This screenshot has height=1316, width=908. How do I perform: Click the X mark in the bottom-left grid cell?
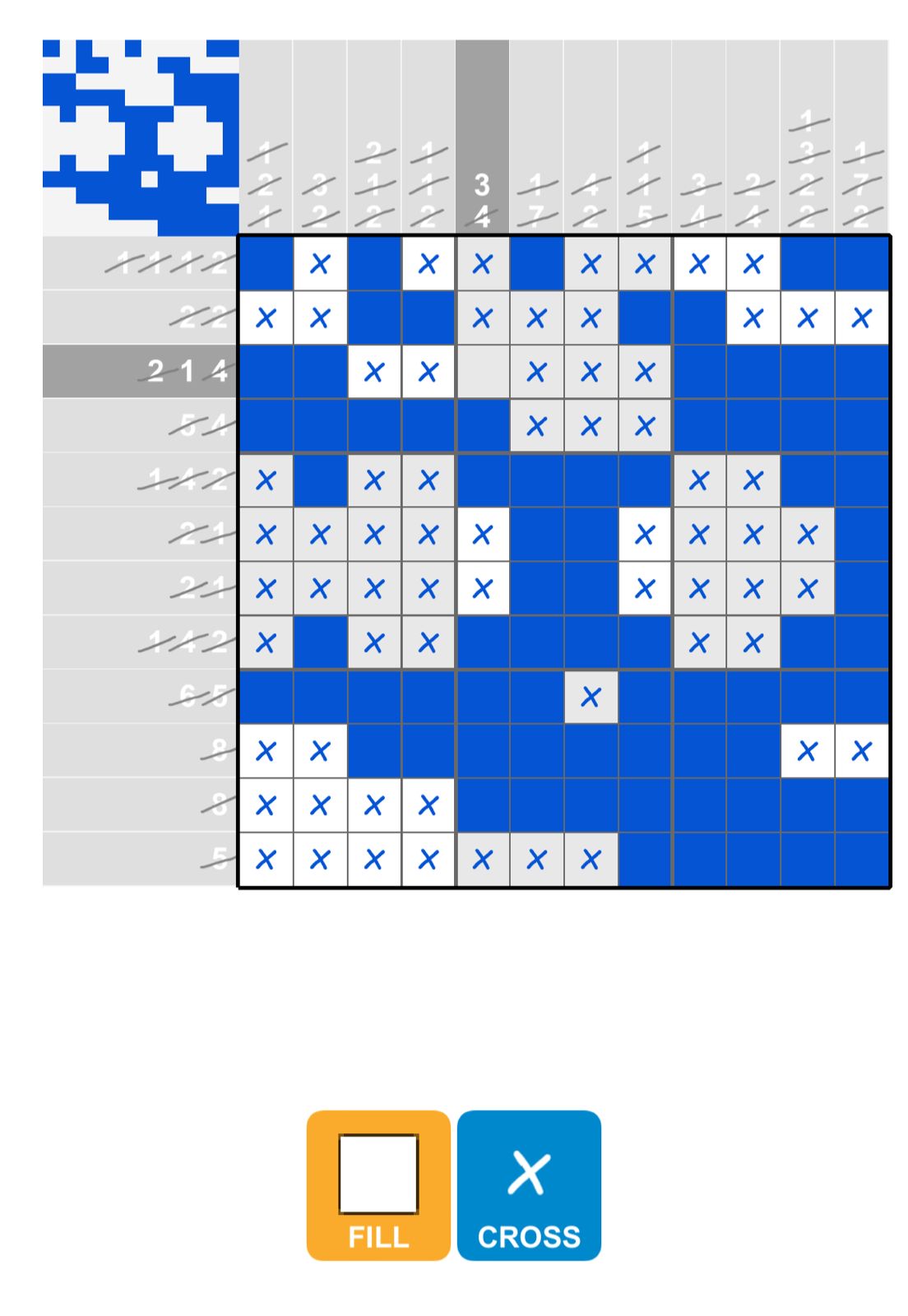pyautogui.click(x=266, y=860)
